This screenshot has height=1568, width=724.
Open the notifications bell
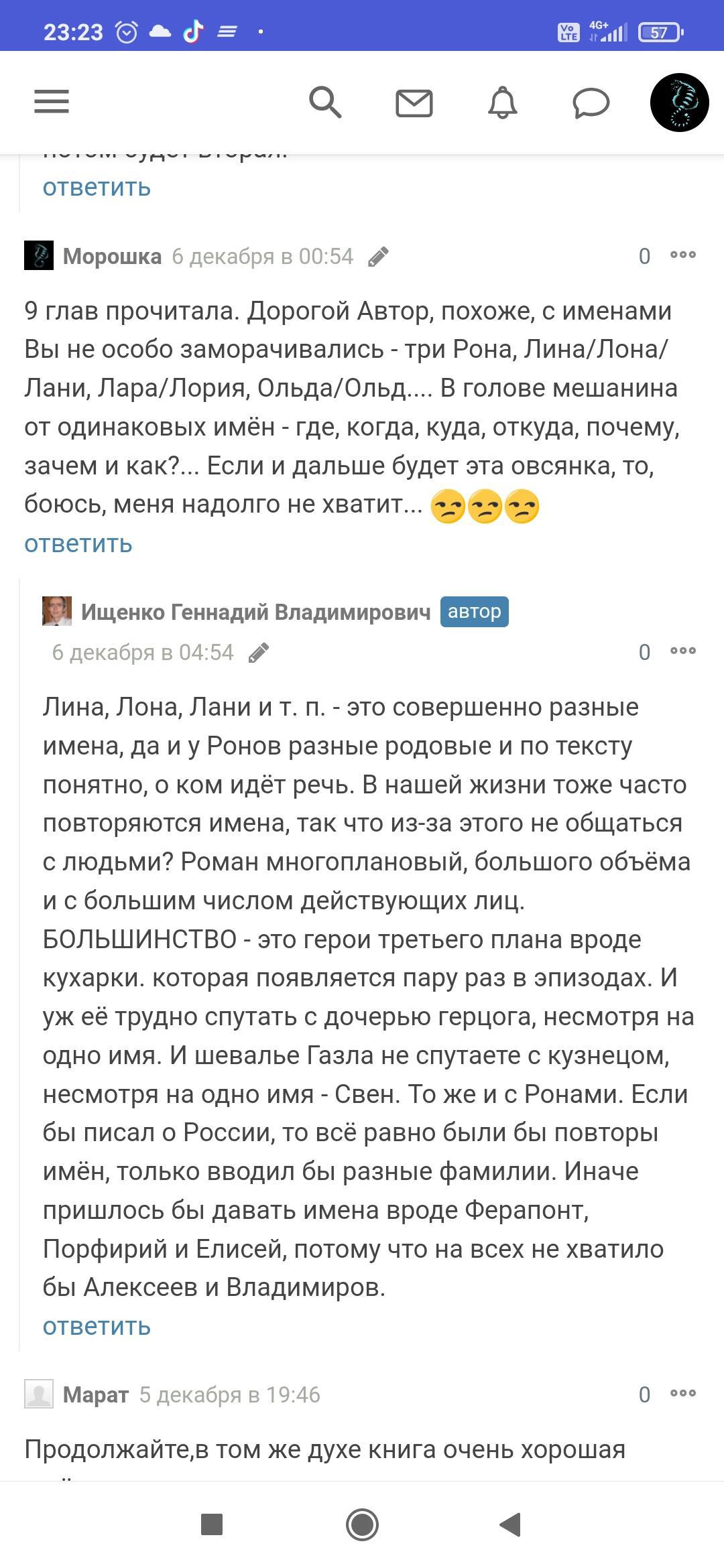(502, 103)
